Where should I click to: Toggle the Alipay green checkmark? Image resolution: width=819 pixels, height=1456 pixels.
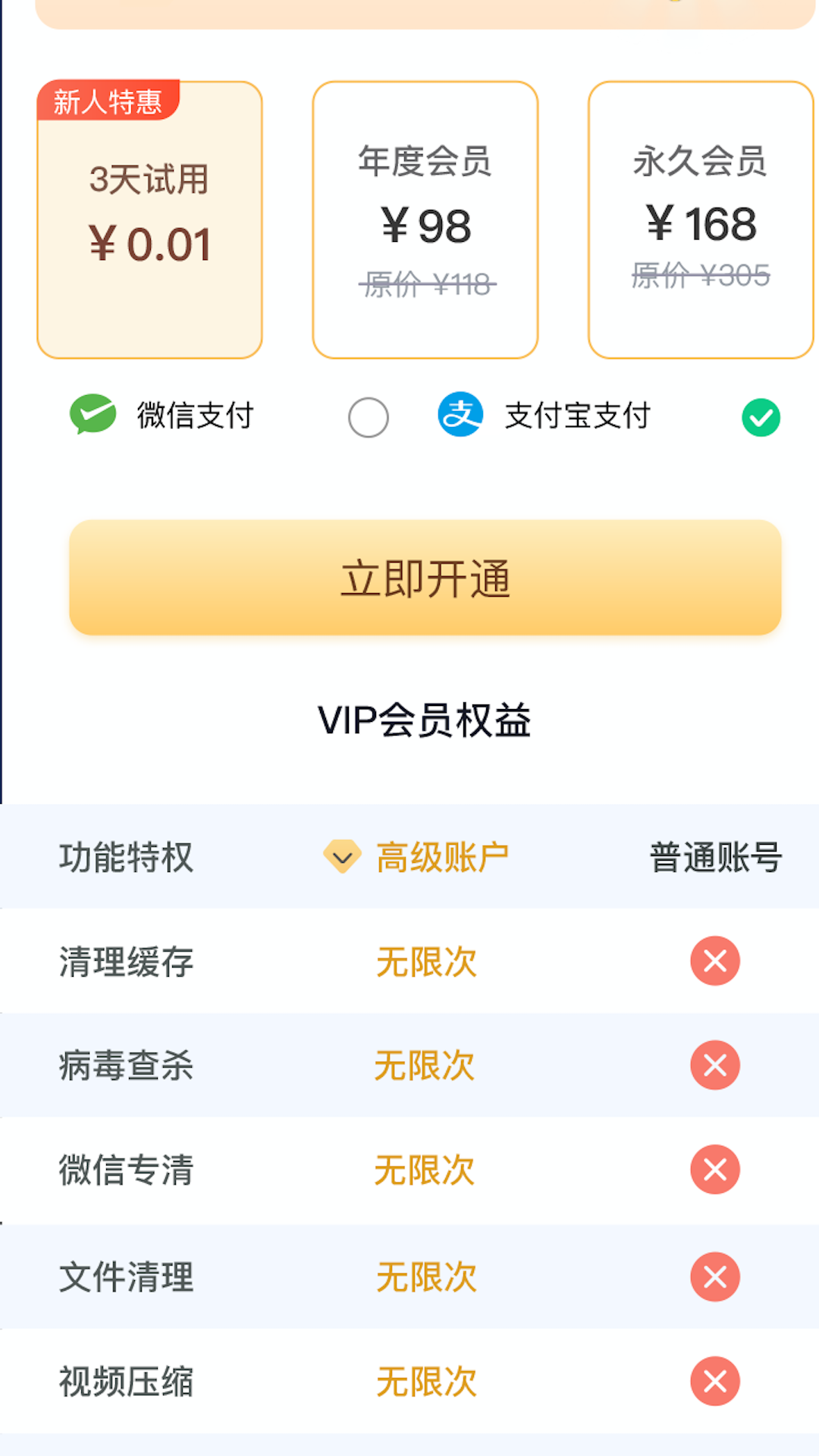761,417
